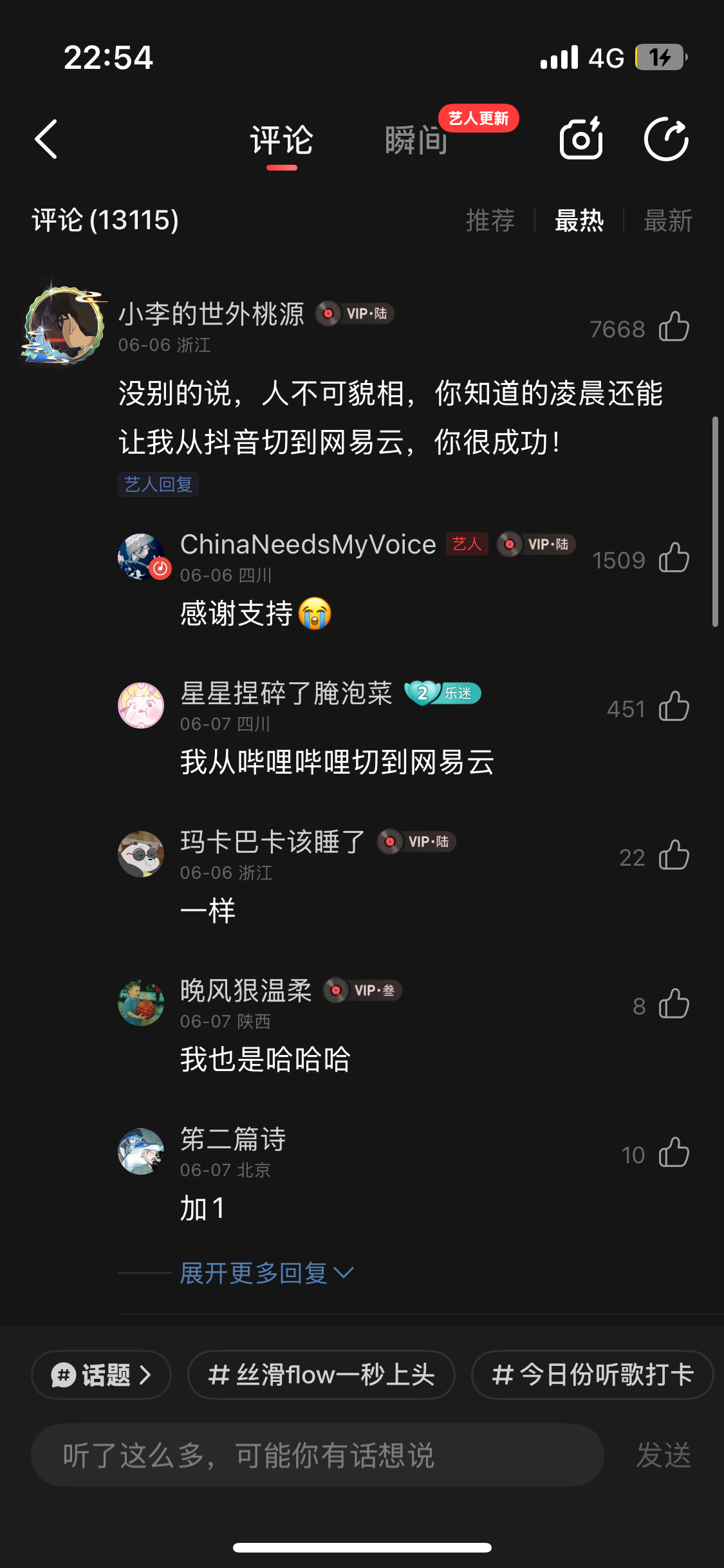Like 晚风狠温柔's reply
The width and height of the screenshot is (724, 1568).
[x=674, y=1004]
